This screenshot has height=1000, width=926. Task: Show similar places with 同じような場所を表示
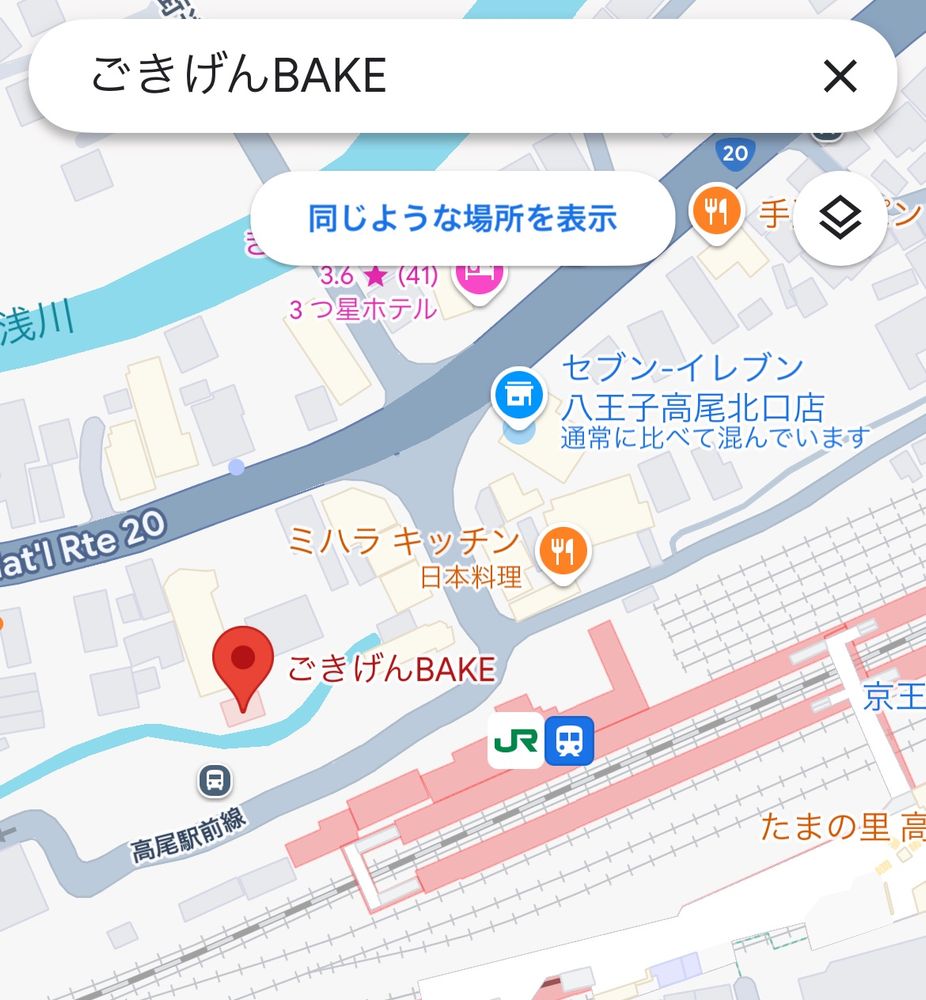click(462, 218)
